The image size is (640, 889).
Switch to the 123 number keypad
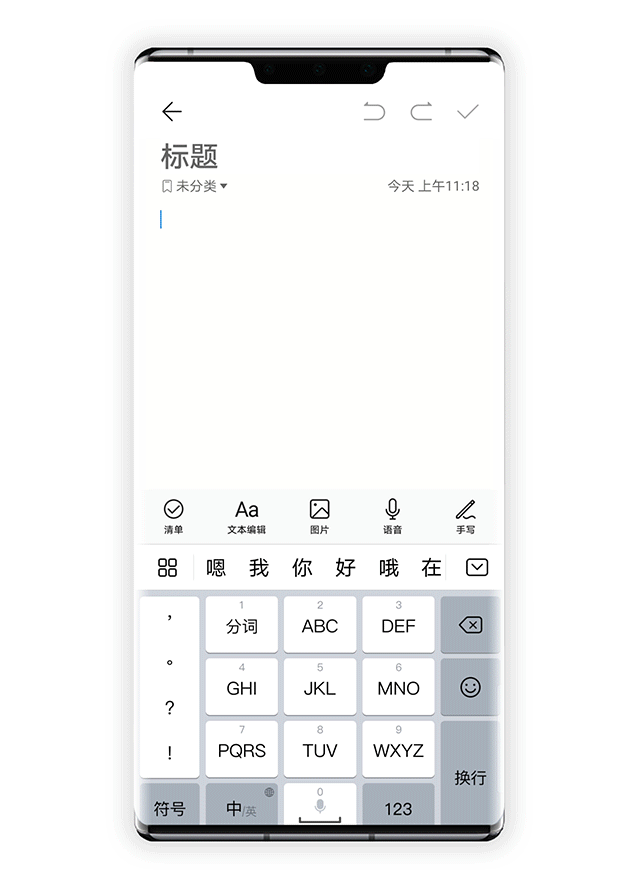coord(398,808)
